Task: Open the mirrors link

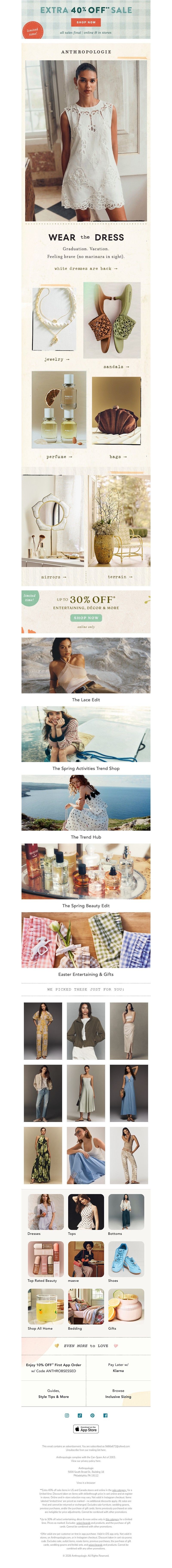Action: tap(54, 577)
